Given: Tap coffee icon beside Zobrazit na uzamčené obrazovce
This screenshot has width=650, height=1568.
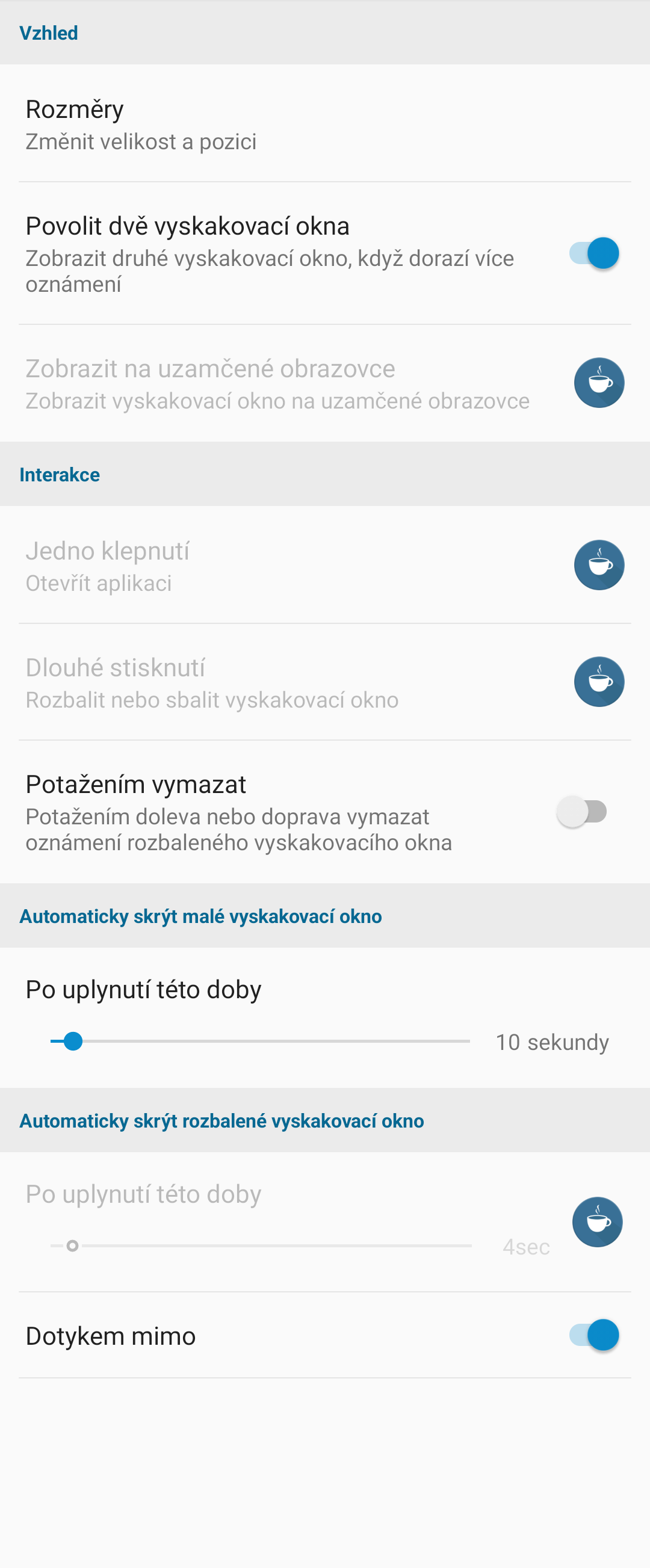Looking at the screenshot, I should click(599, 383).
